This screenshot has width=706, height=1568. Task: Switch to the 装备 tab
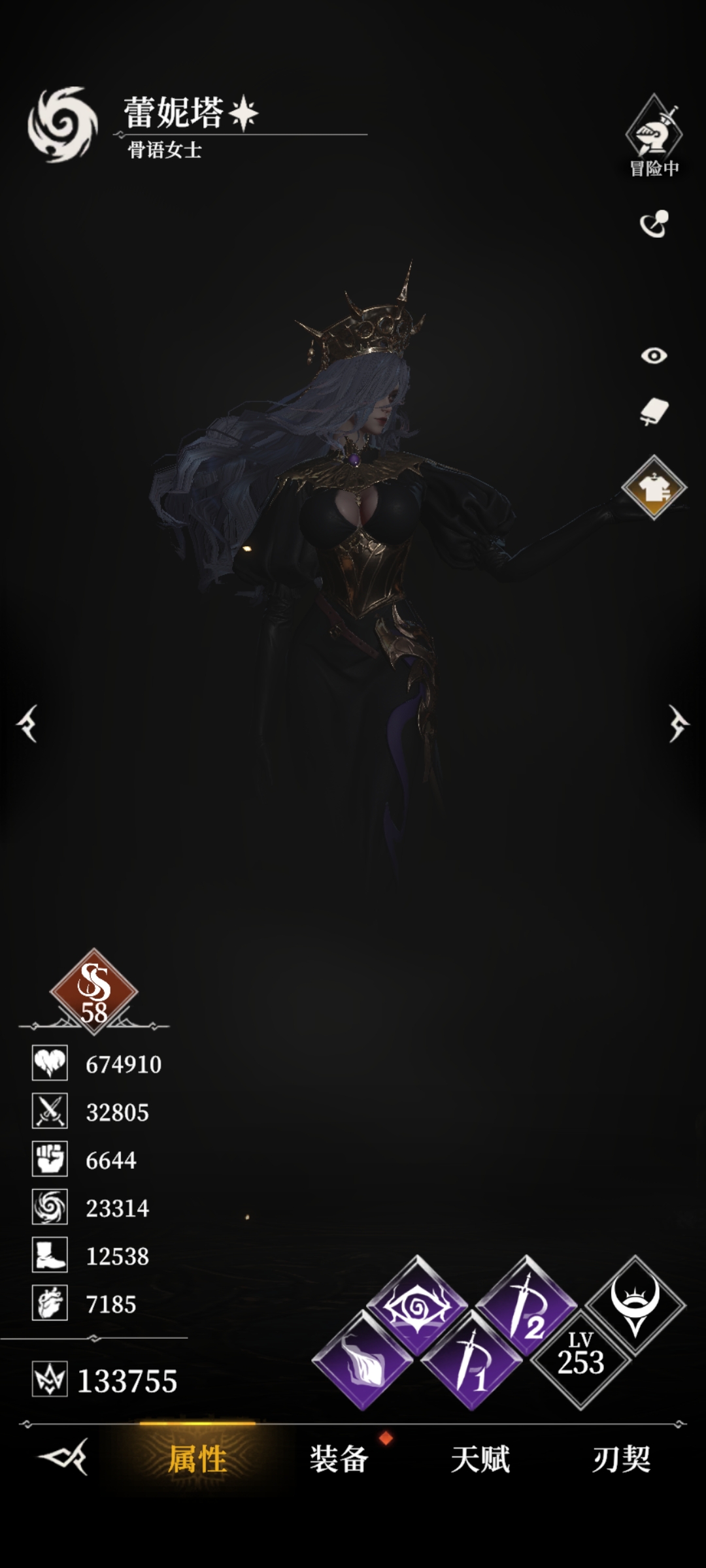click(339, 1459)
